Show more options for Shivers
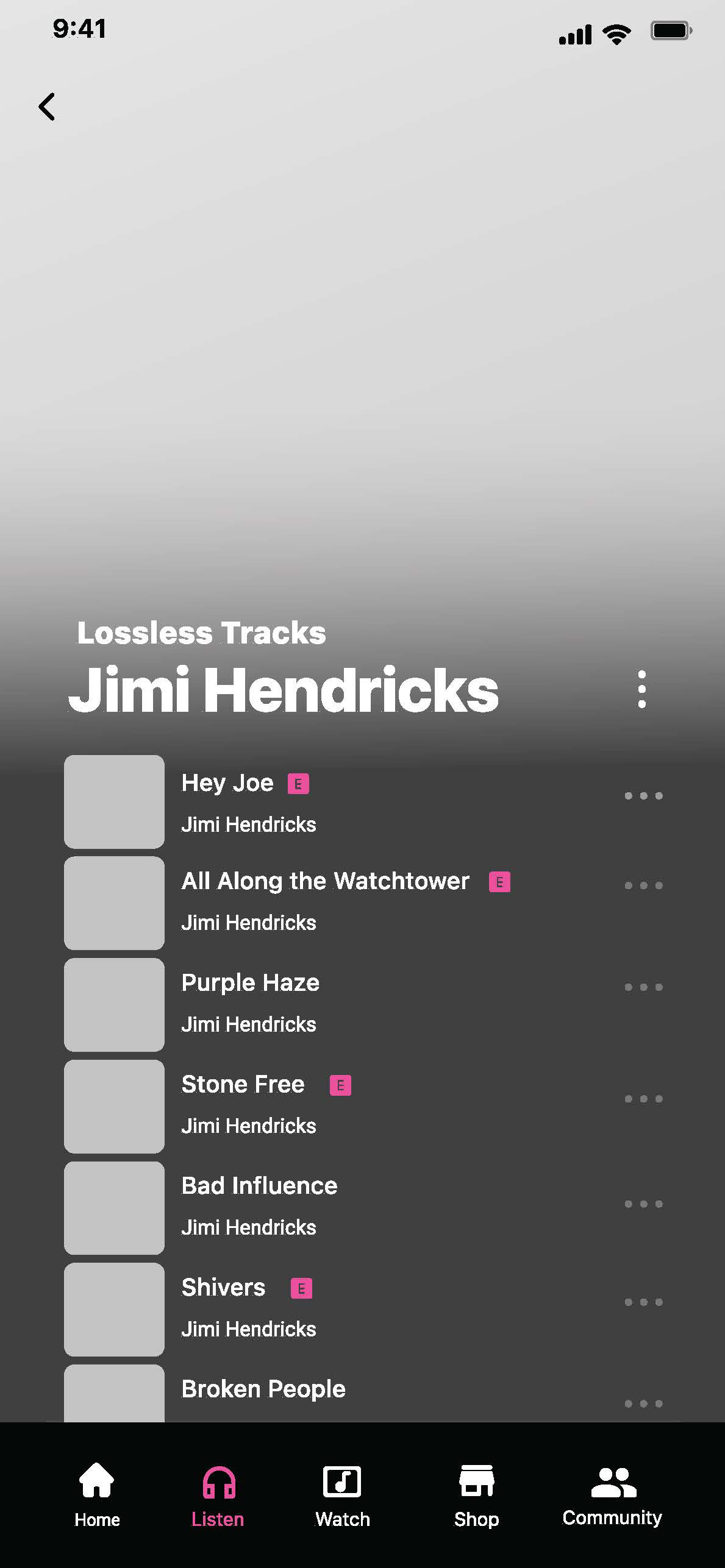This screenshot has width=725, height=1568. coord(643,1302)
